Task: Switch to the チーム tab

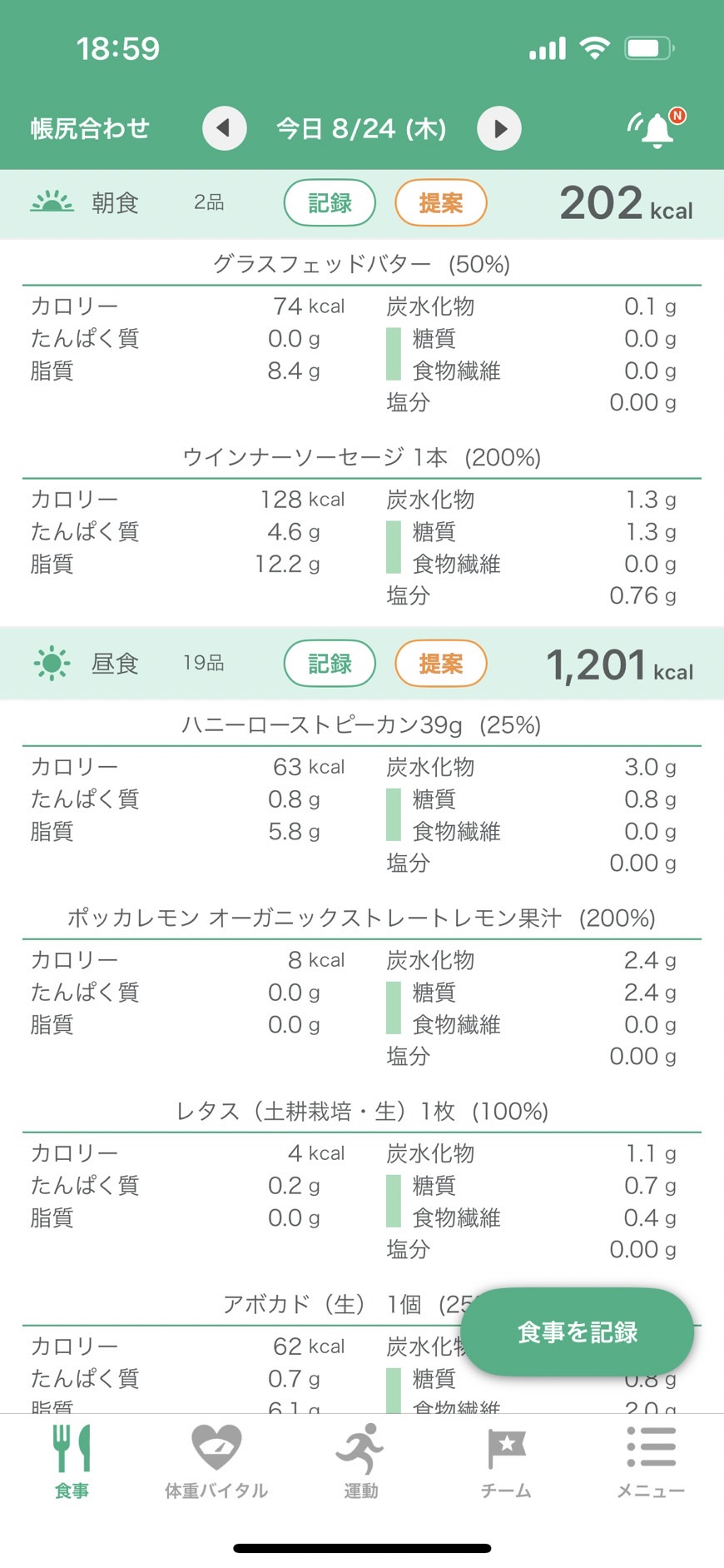Action: point(506,1461)
